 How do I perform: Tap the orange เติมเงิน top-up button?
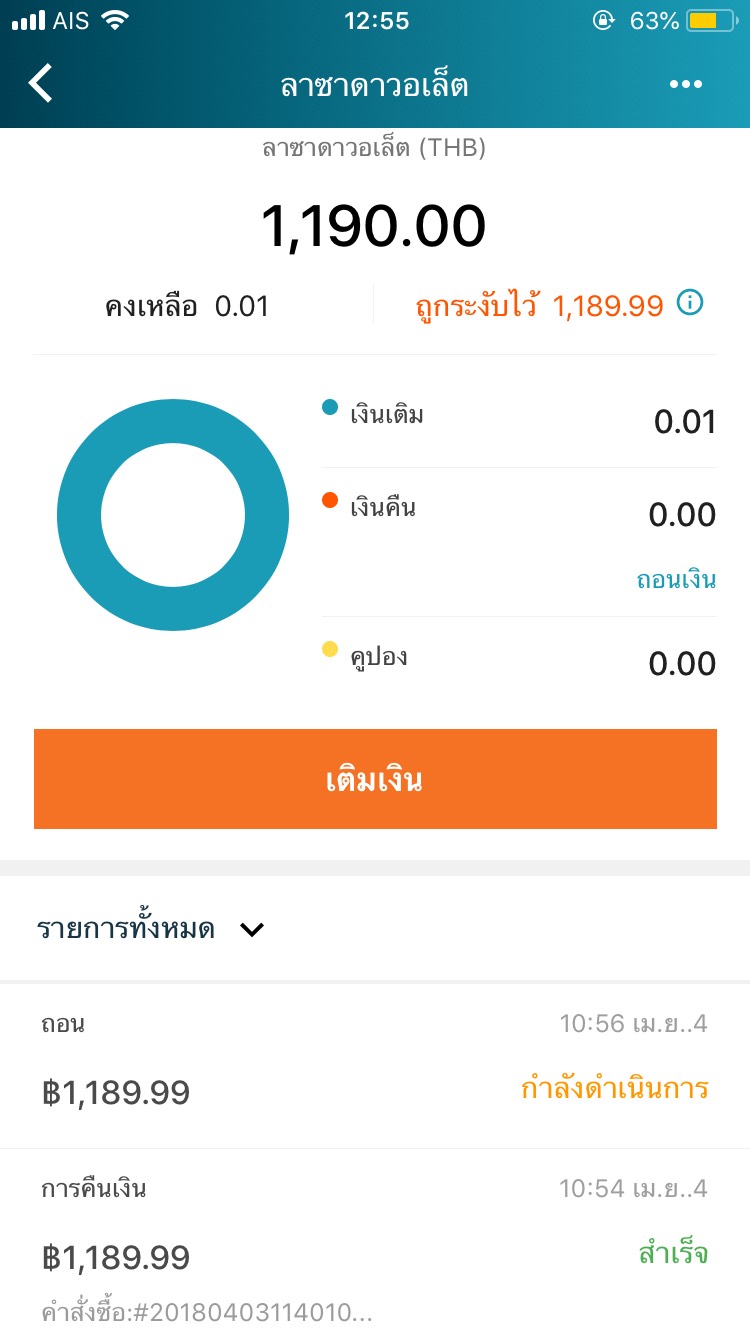coord(375,779)
